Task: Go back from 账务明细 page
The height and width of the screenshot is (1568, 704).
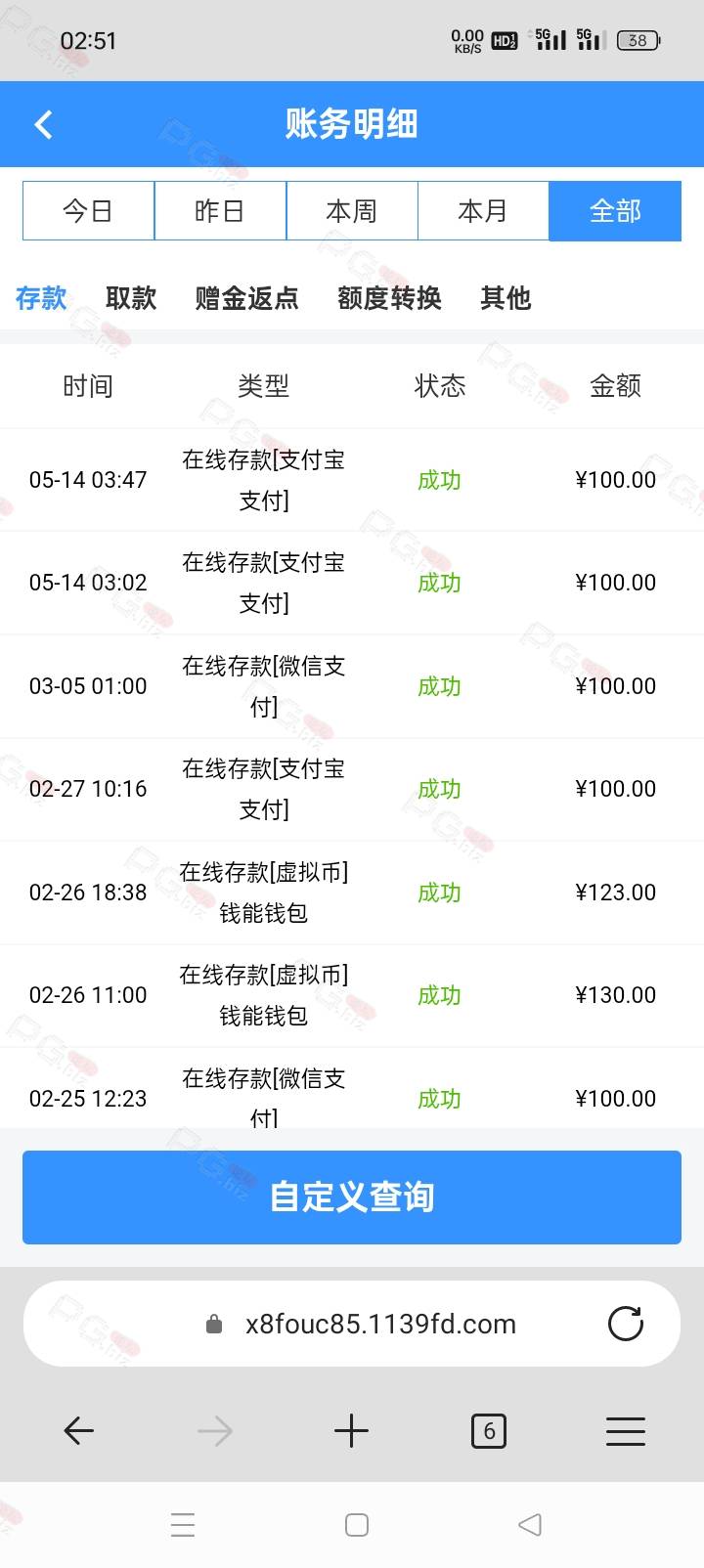Action: pos(43,124)
